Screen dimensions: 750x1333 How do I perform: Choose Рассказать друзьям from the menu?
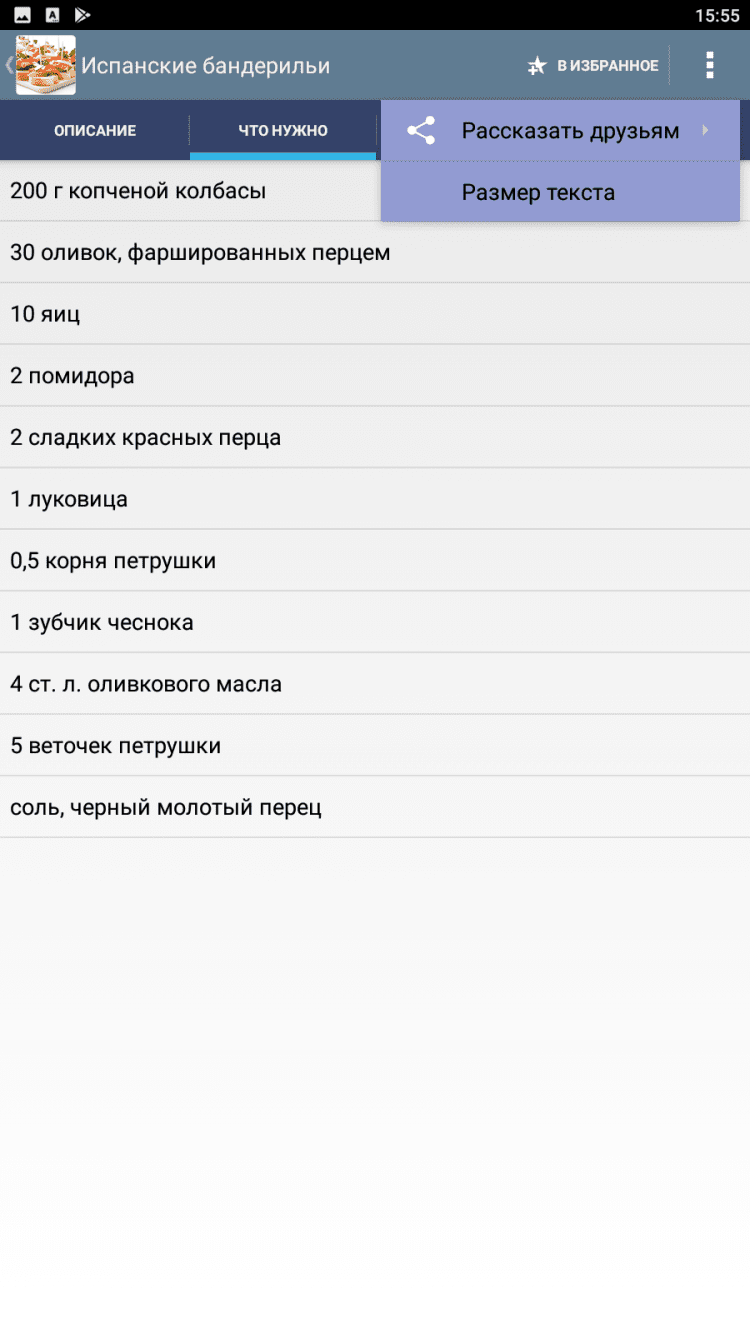tap(560, 131)
